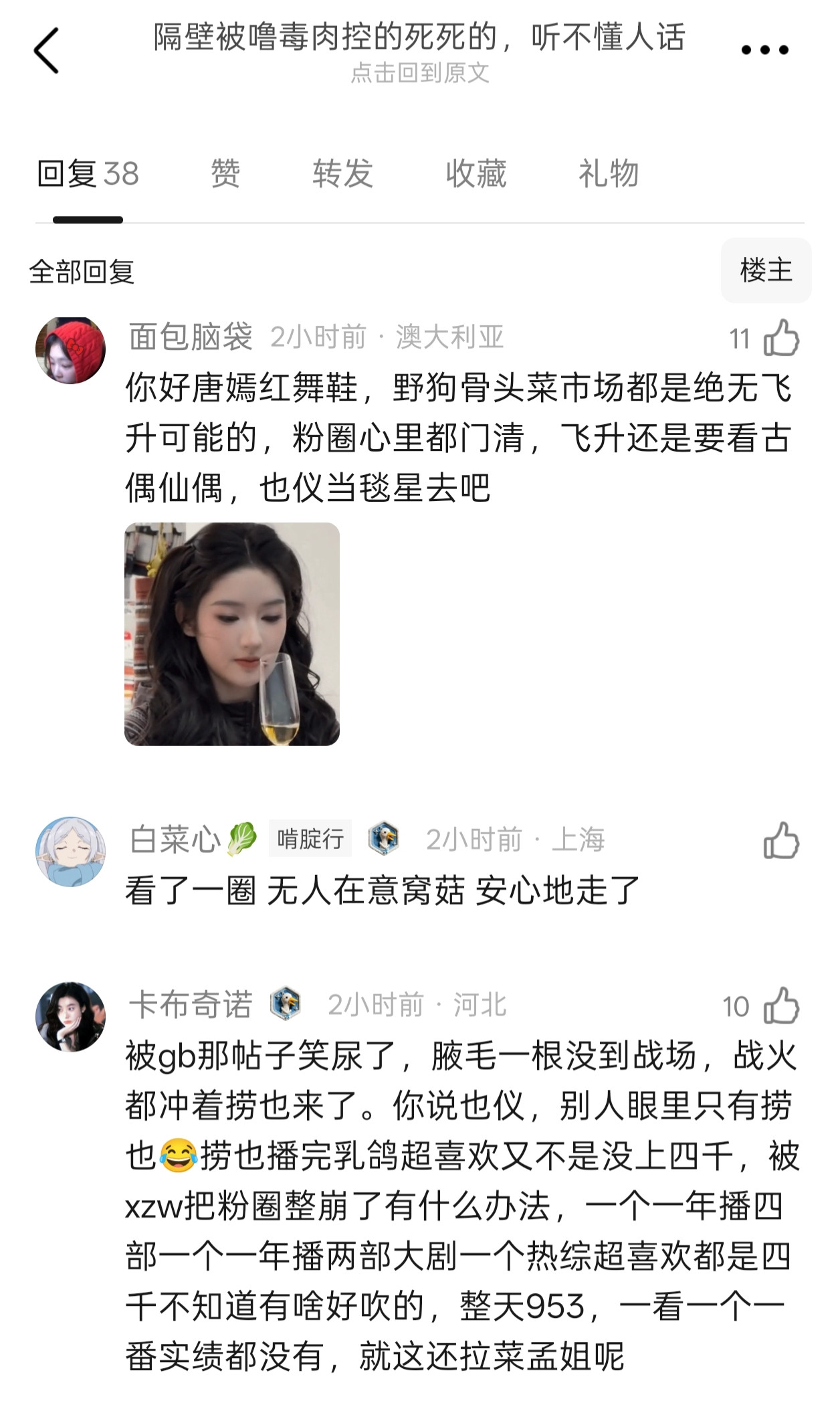Open the 收藏 tab
This screenshot has width=840, height=1417.
pos(476,174)
